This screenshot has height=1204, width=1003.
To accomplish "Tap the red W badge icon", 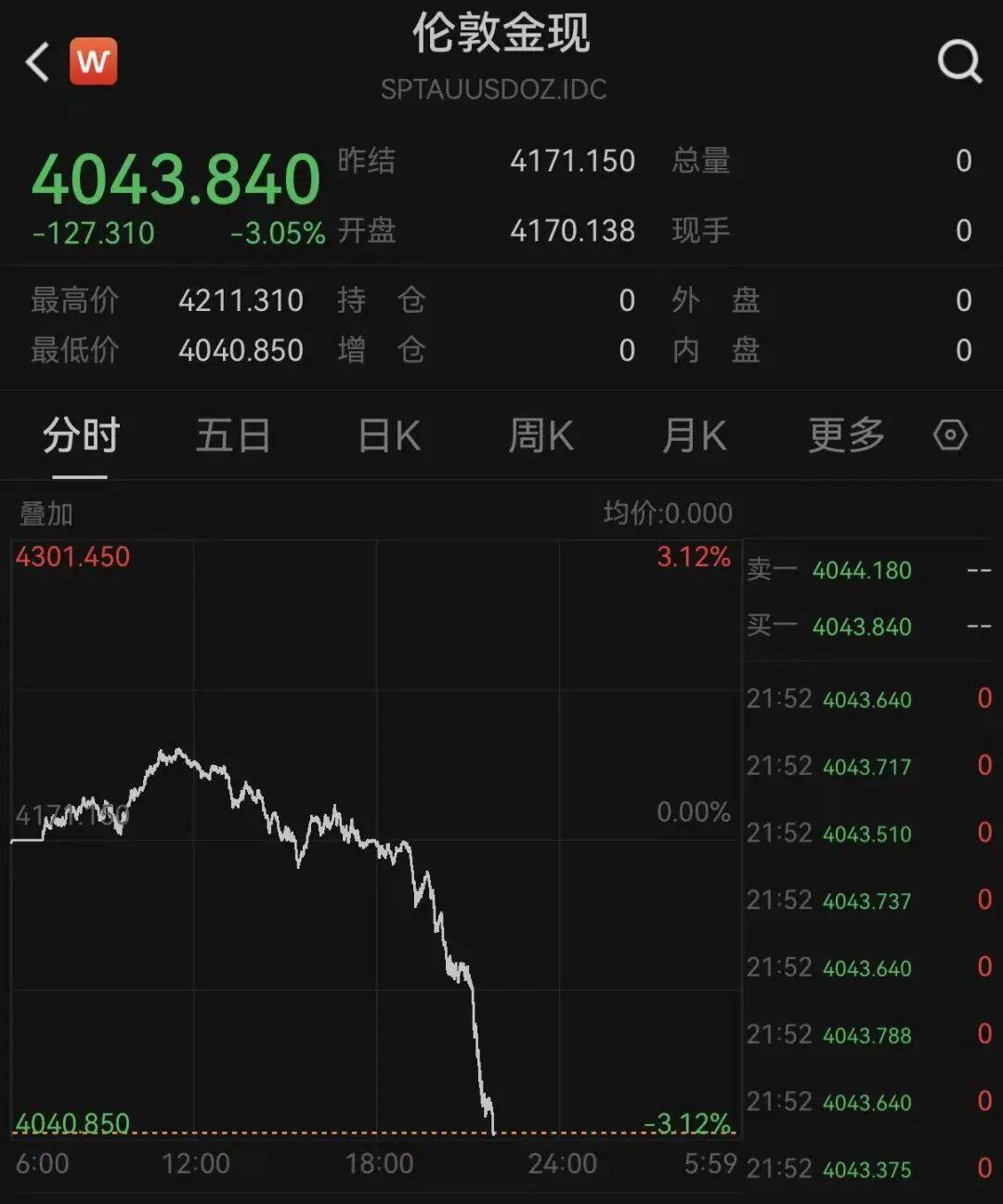I will coord(94,62).
